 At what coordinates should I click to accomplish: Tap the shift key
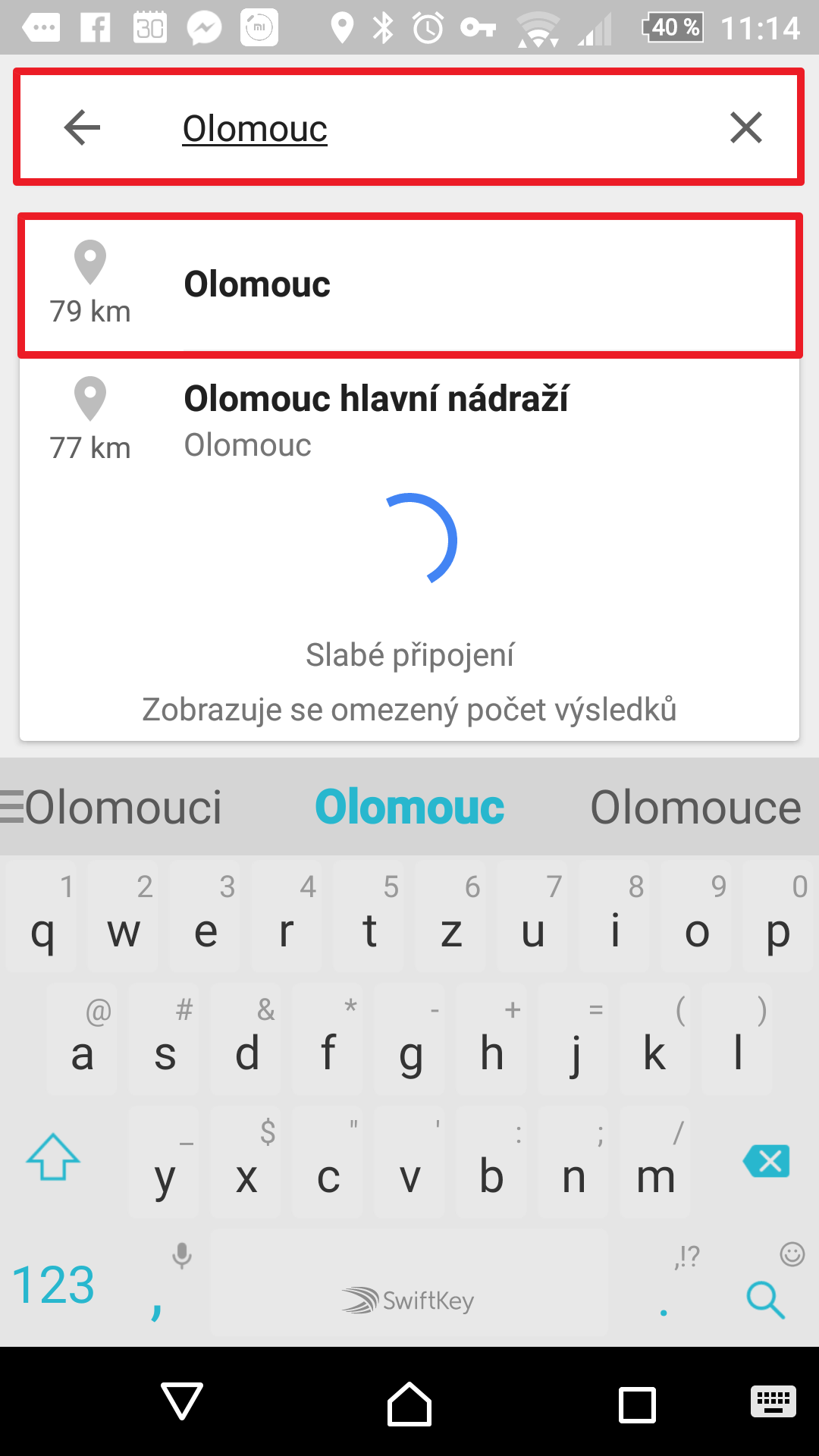pos(53,1157)
